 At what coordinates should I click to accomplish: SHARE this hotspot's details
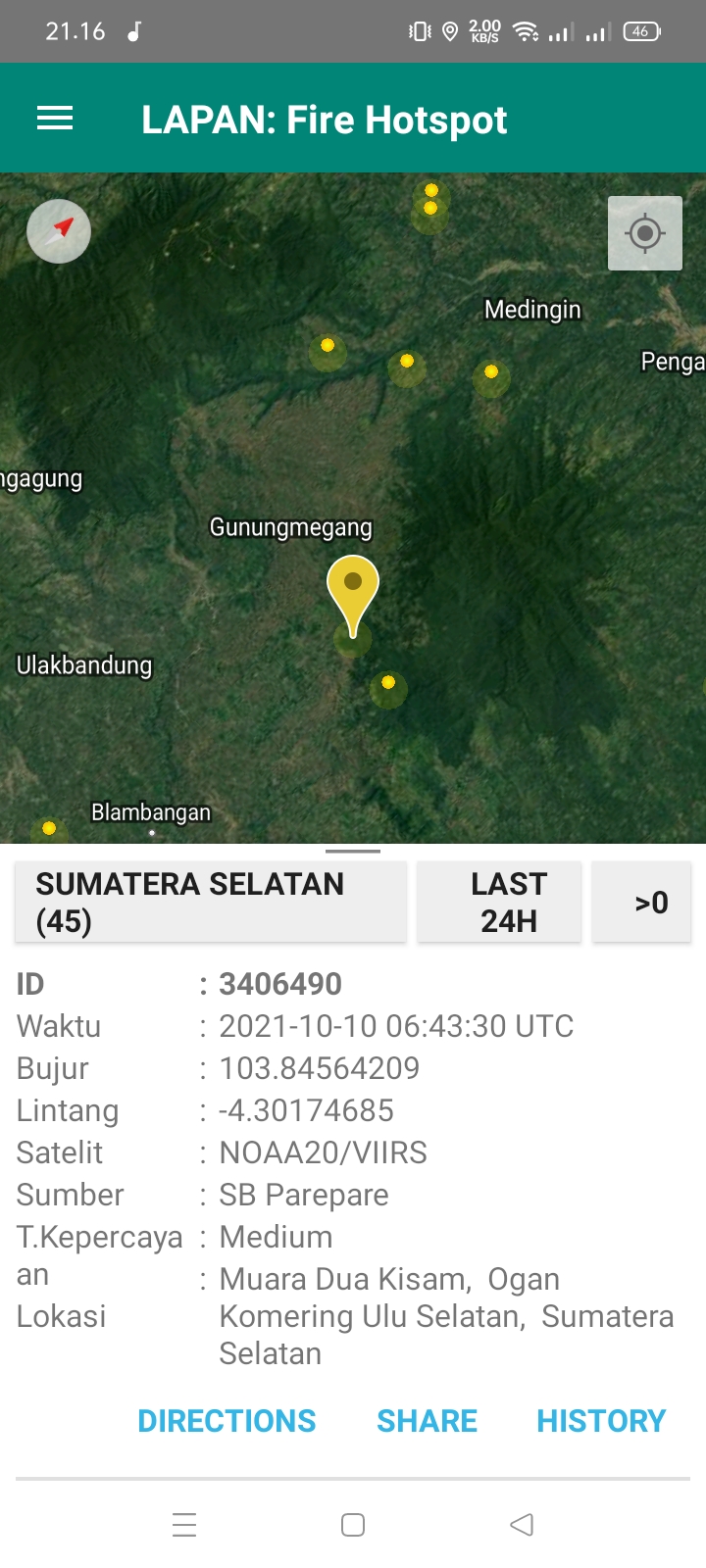pos(427,1420)
